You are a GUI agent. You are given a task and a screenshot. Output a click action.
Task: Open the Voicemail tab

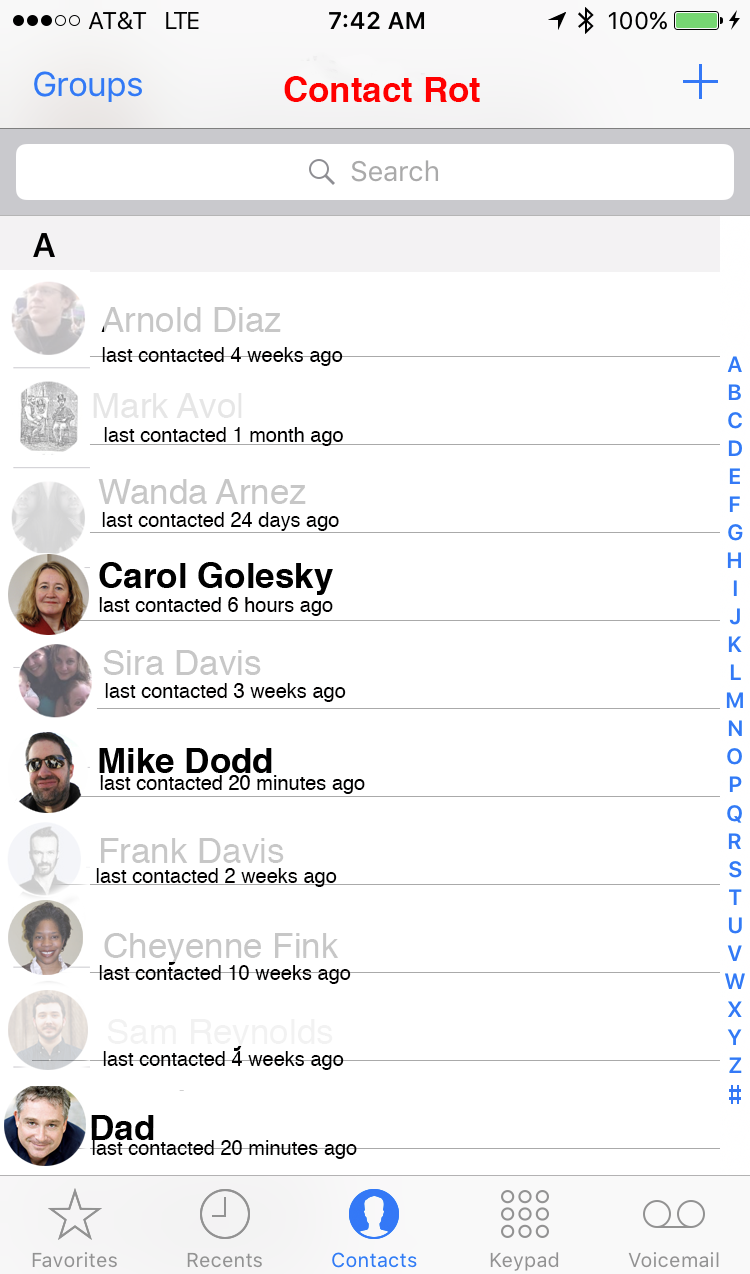click(674, 1229)
